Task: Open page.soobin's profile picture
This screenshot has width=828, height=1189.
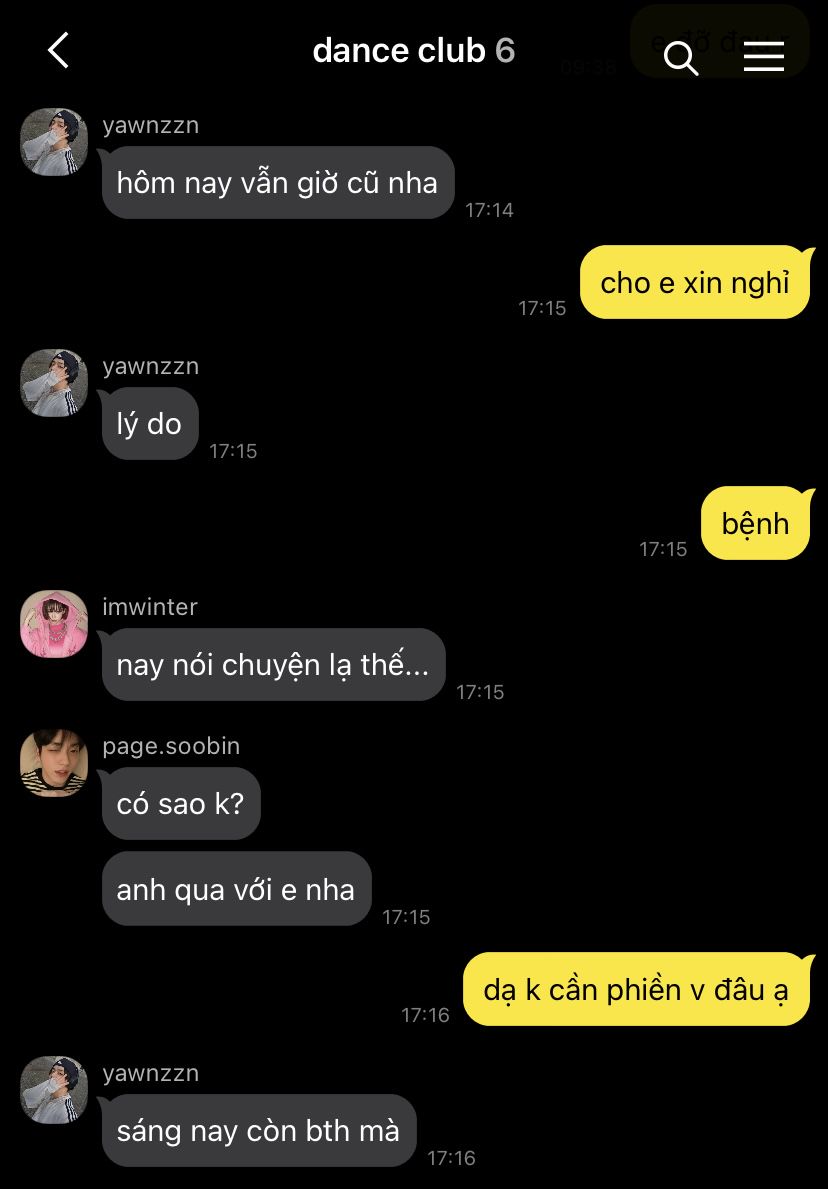Action: [54, 763]
